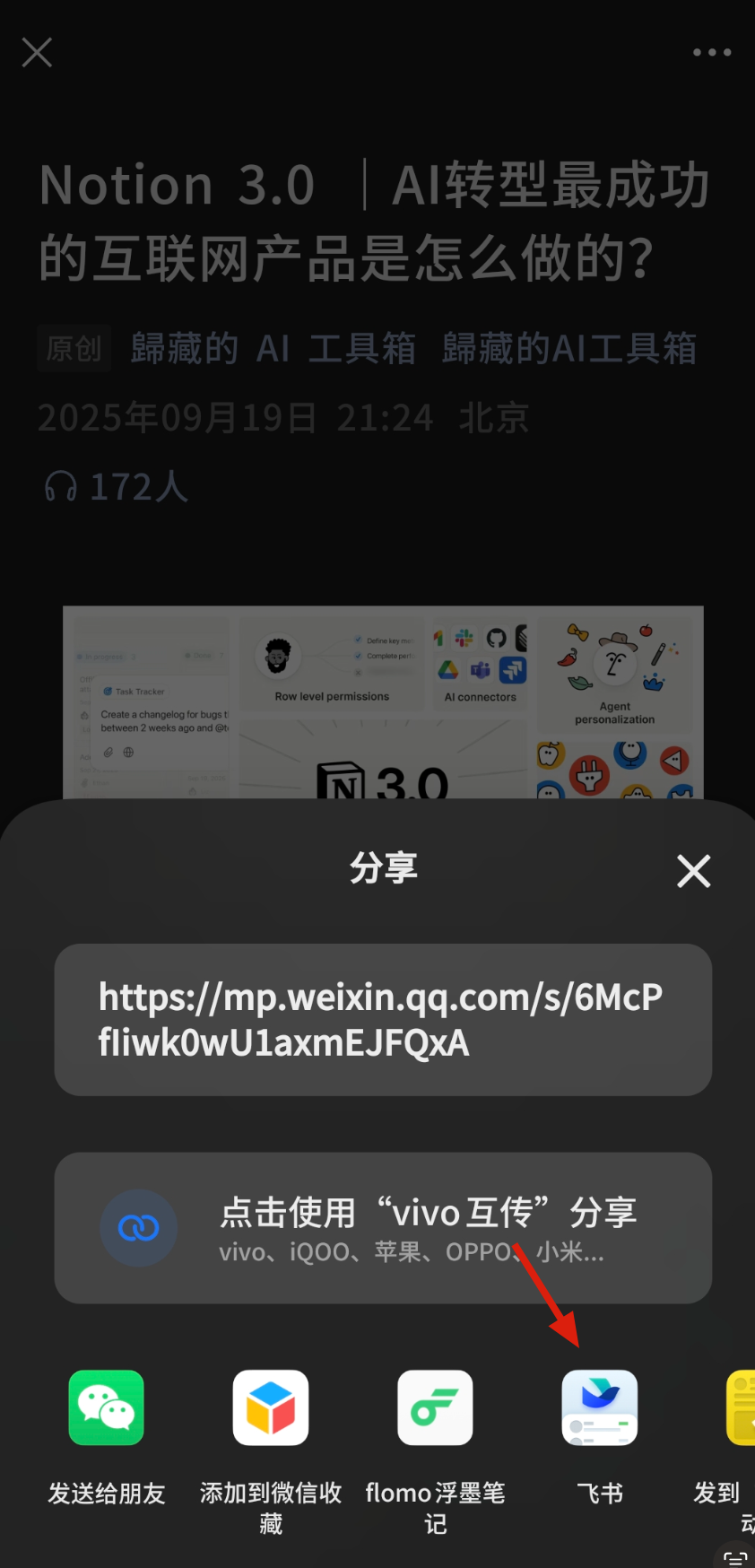Share to flomo浮墨笔记
755x1568 pixels.
click(435, 1408)
